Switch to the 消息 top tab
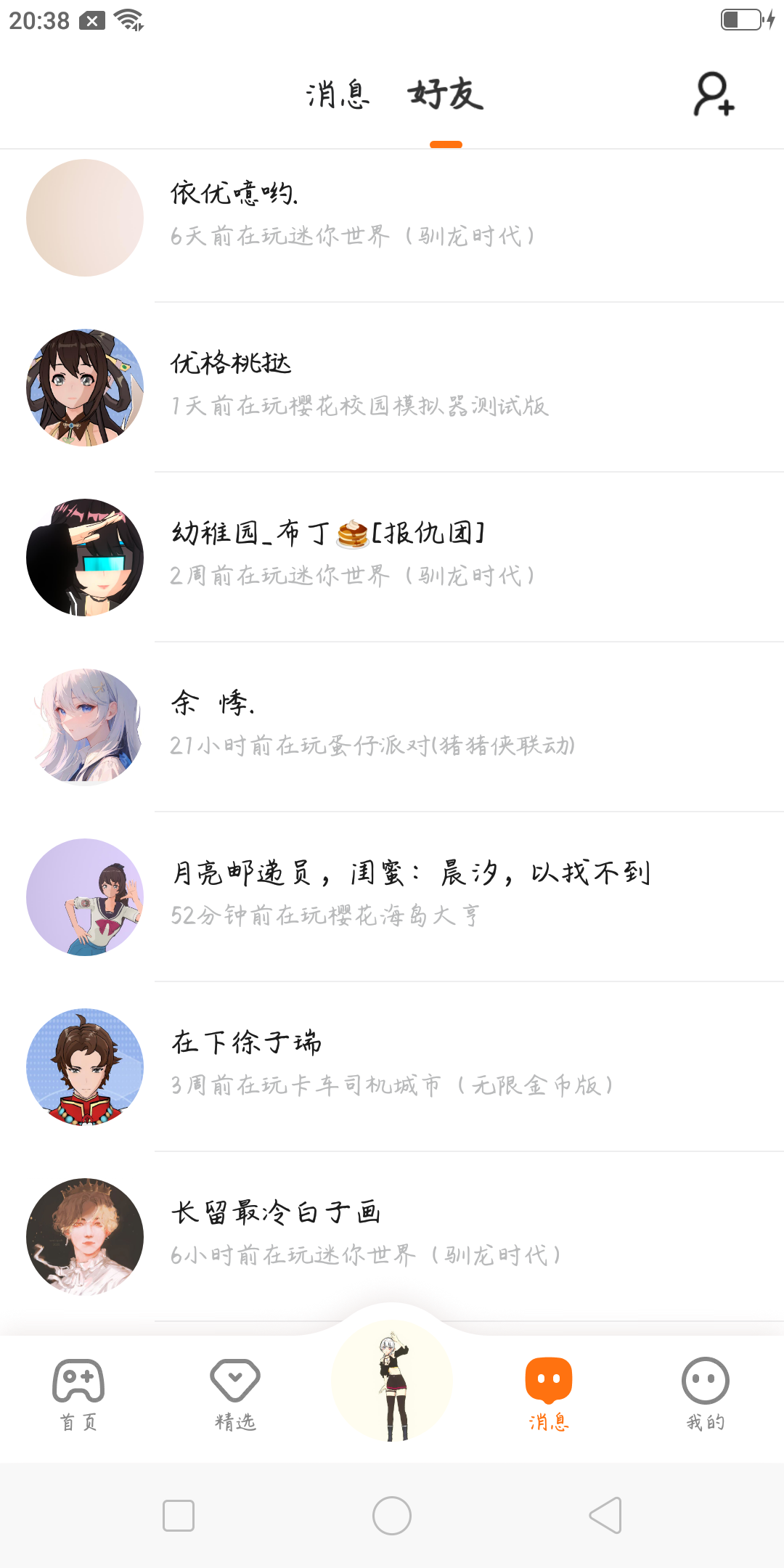Screen dimensions: 784x1568 (x=338, y=94)
